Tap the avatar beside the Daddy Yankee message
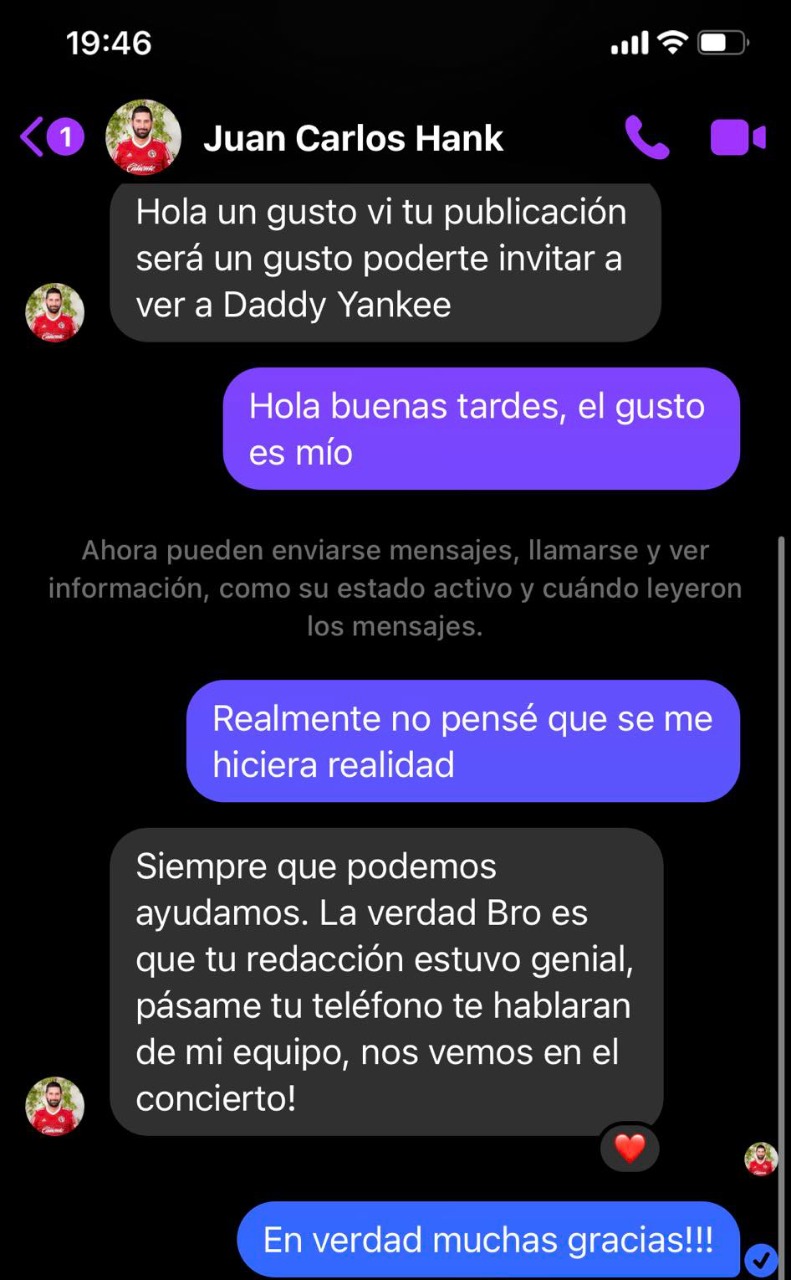Viewport: 791px width, 1280px height. pos(54,312)
